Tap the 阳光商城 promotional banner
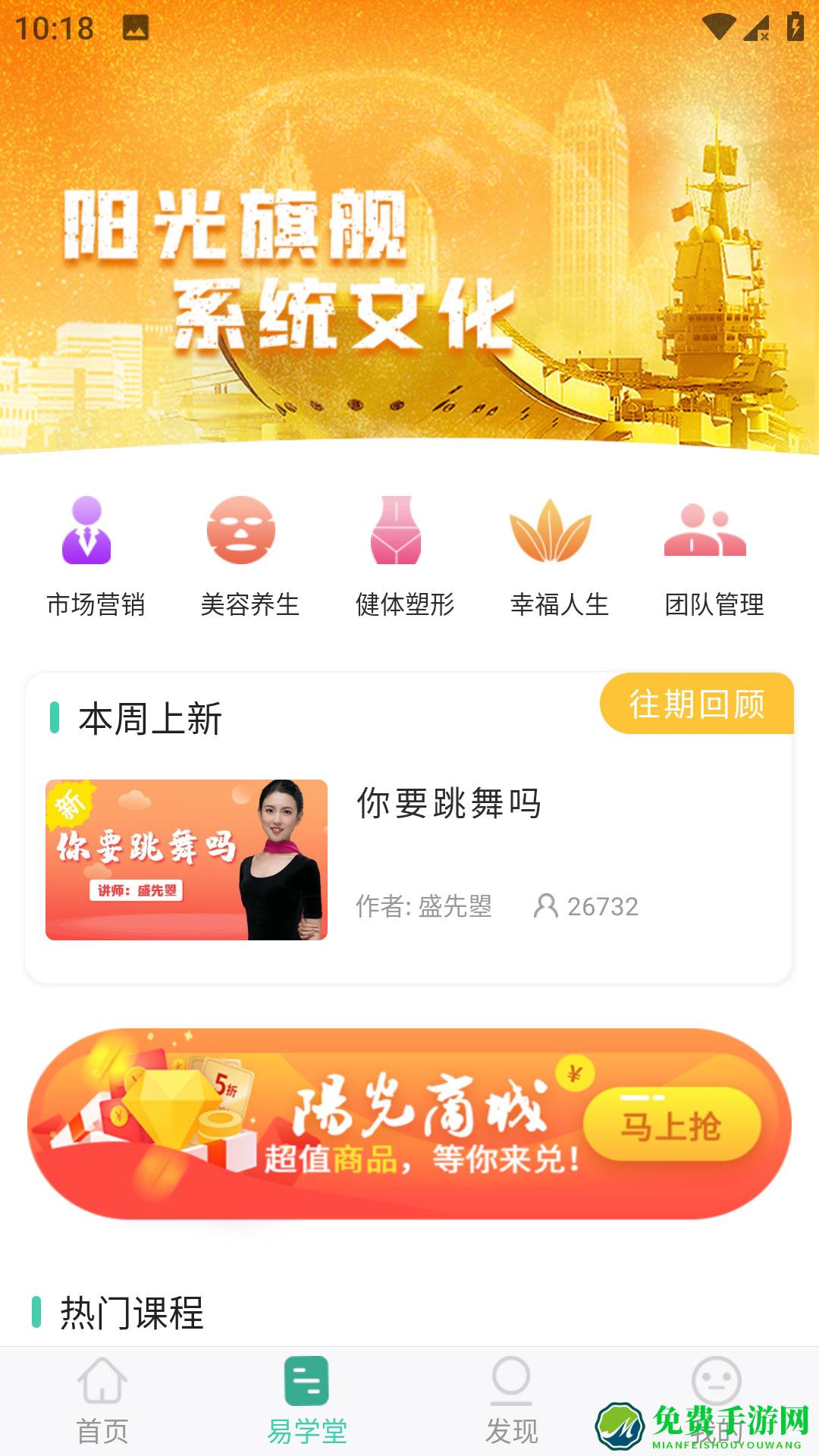 409,1122
